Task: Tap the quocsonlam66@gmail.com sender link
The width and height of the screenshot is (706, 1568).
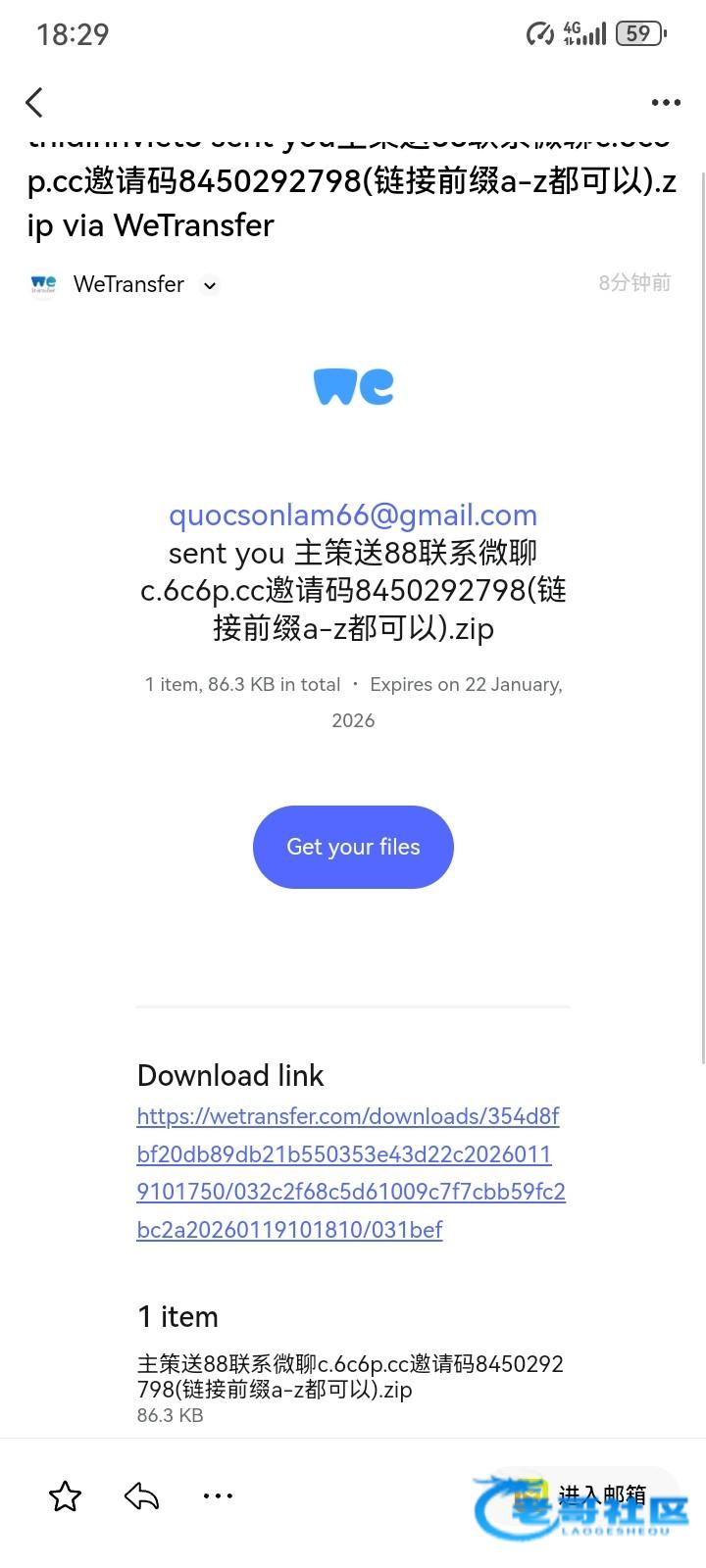Action: 353,514
